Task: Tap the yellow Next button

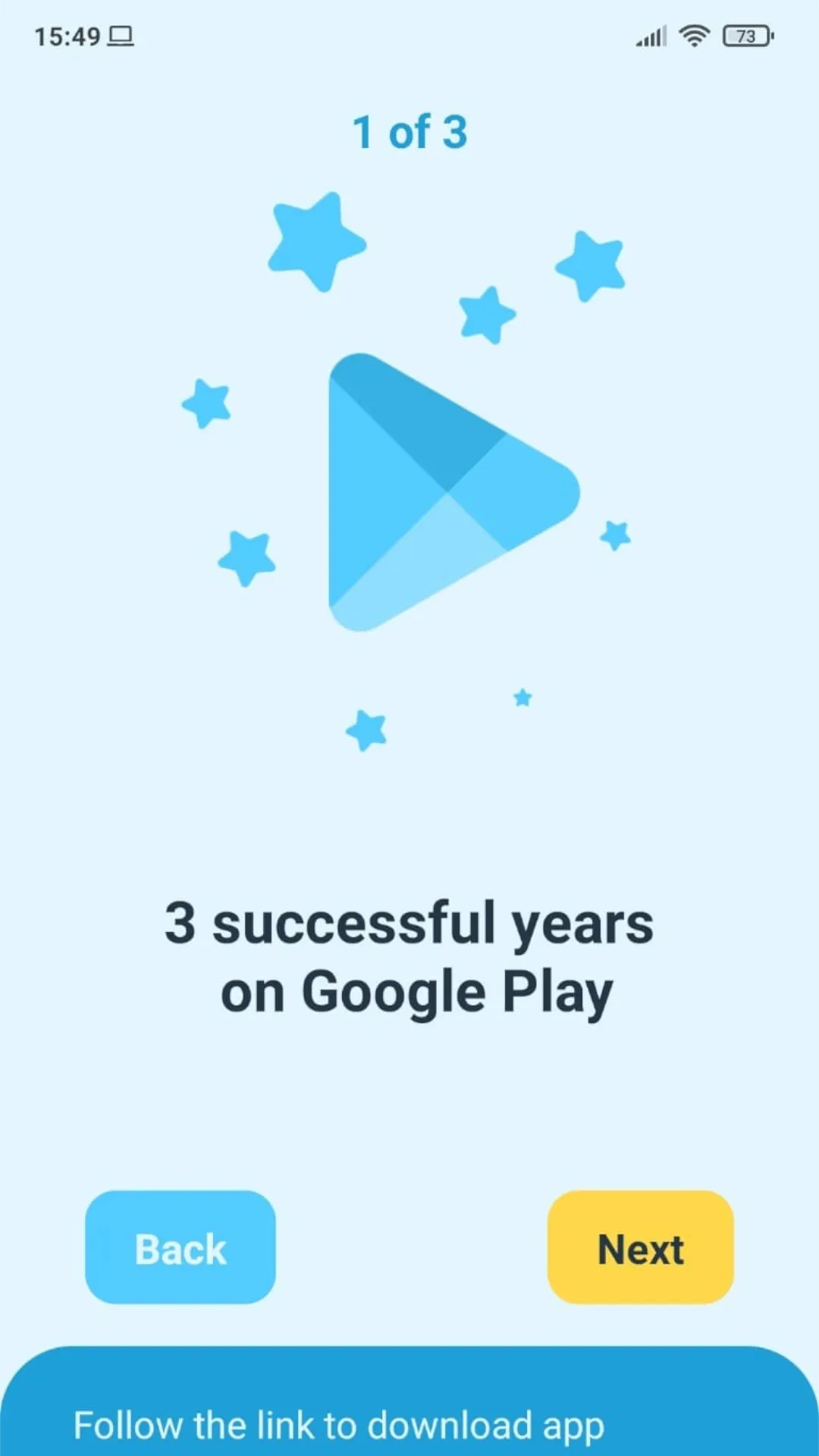Action: coord(640,1247)
